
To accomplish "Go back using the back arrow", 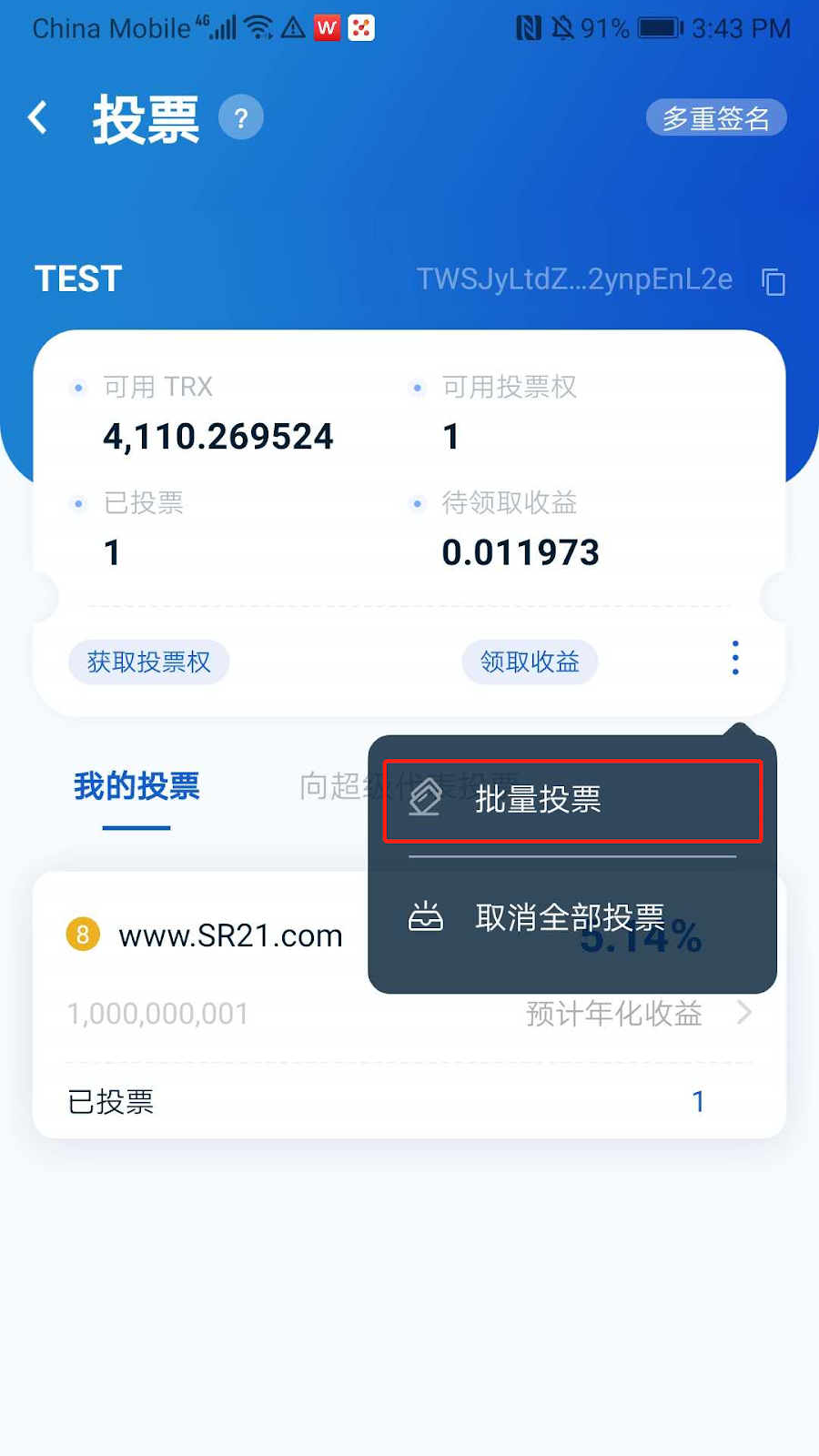I will coord(38,117).
